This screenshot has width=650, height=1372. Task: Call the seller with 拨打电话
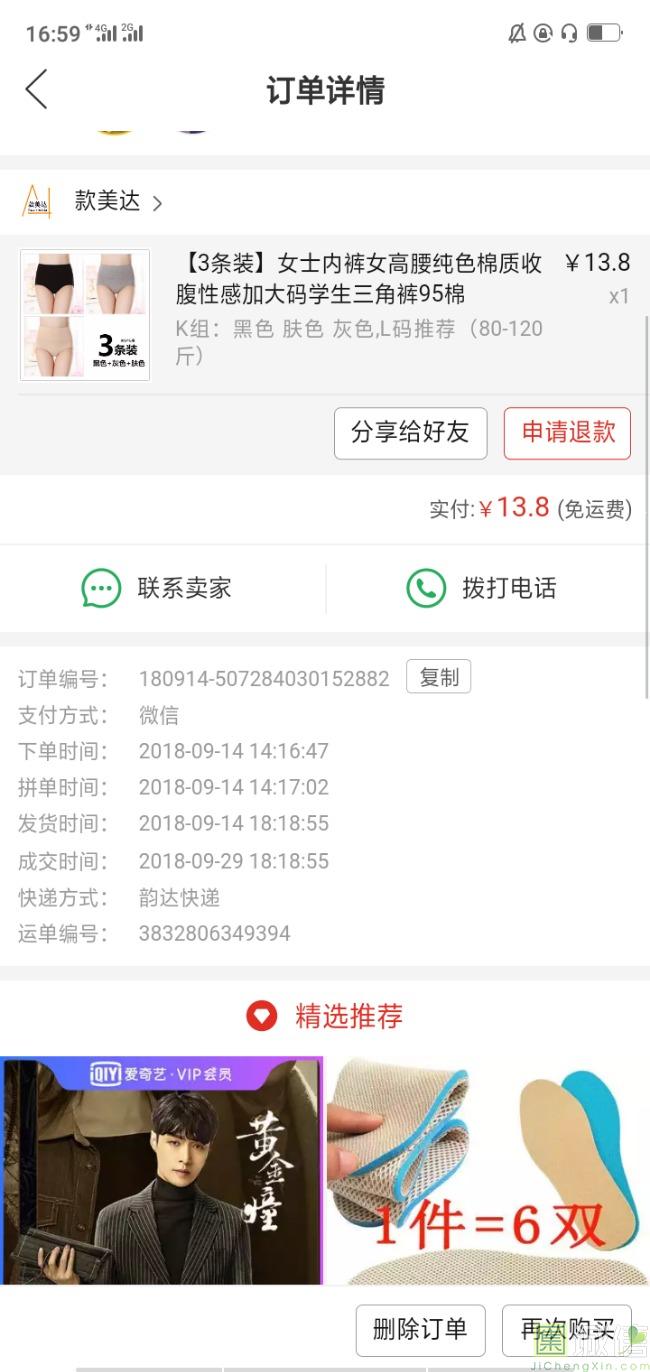point(481,588)
